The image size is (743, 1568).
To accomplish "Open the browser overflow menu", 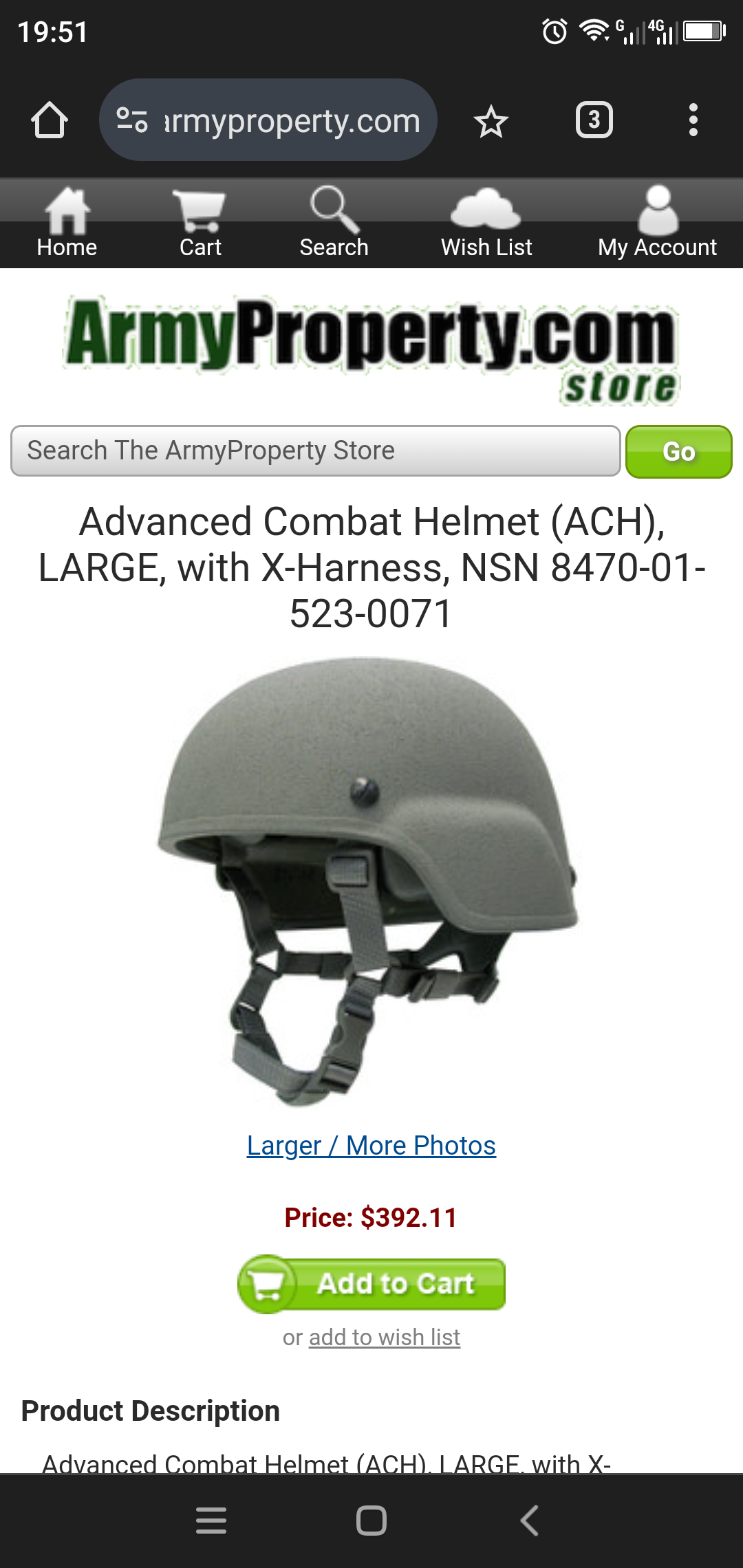I will (x=693, y=120).
